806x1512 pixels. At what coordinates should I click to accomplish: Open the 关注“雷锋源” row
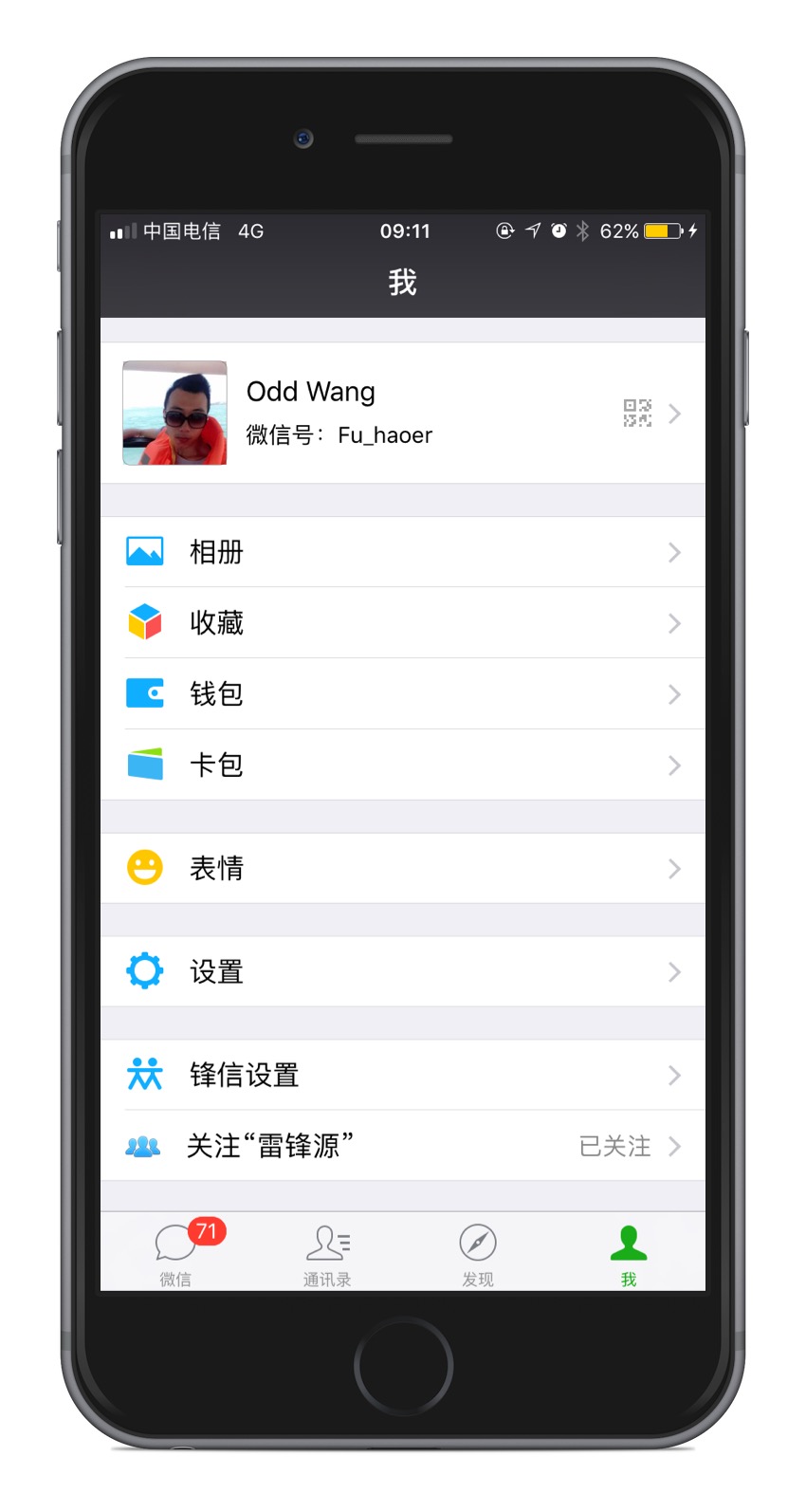(403, 1146)
